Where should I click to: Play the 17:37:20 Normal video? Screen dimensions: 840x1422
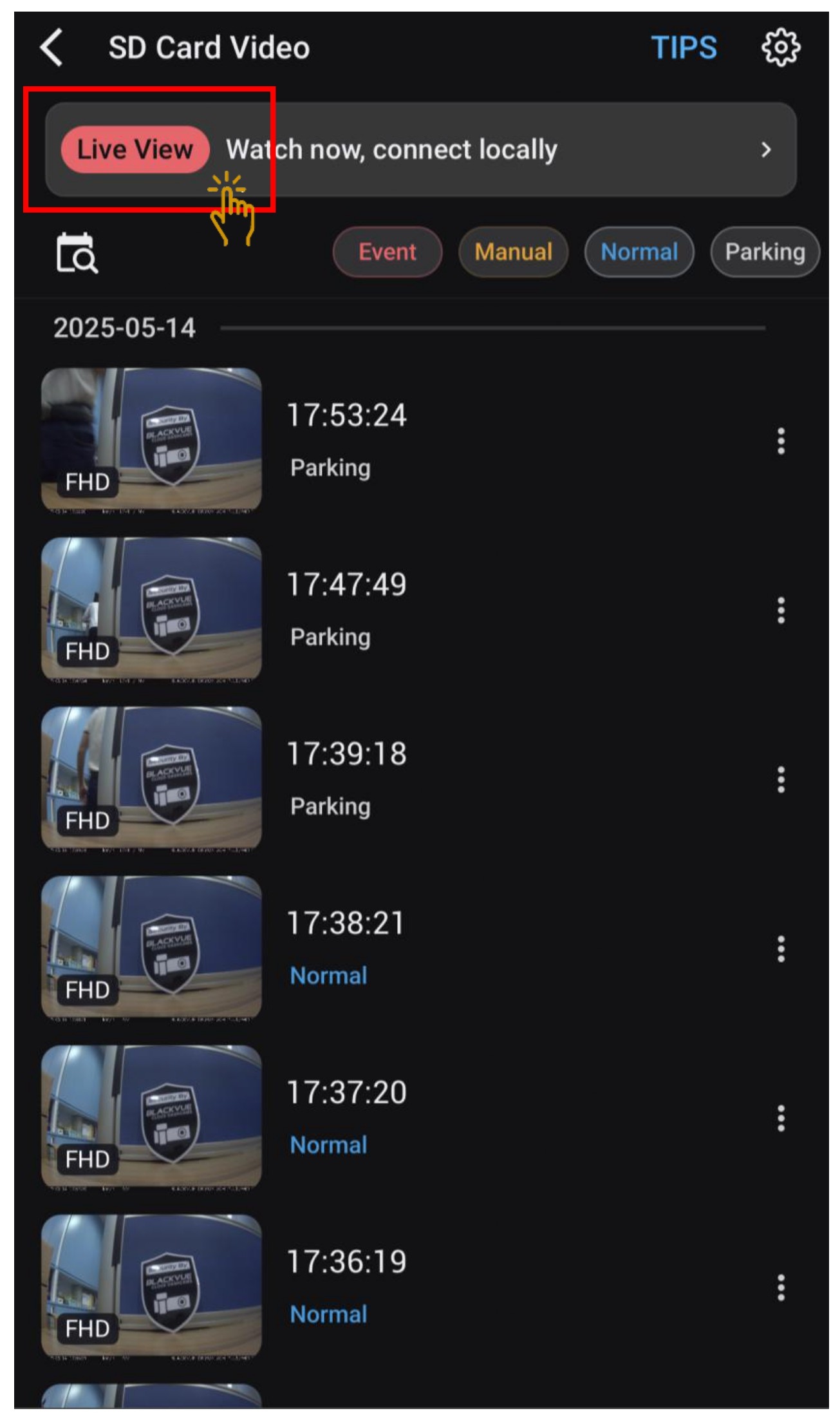pos(151,1117)
